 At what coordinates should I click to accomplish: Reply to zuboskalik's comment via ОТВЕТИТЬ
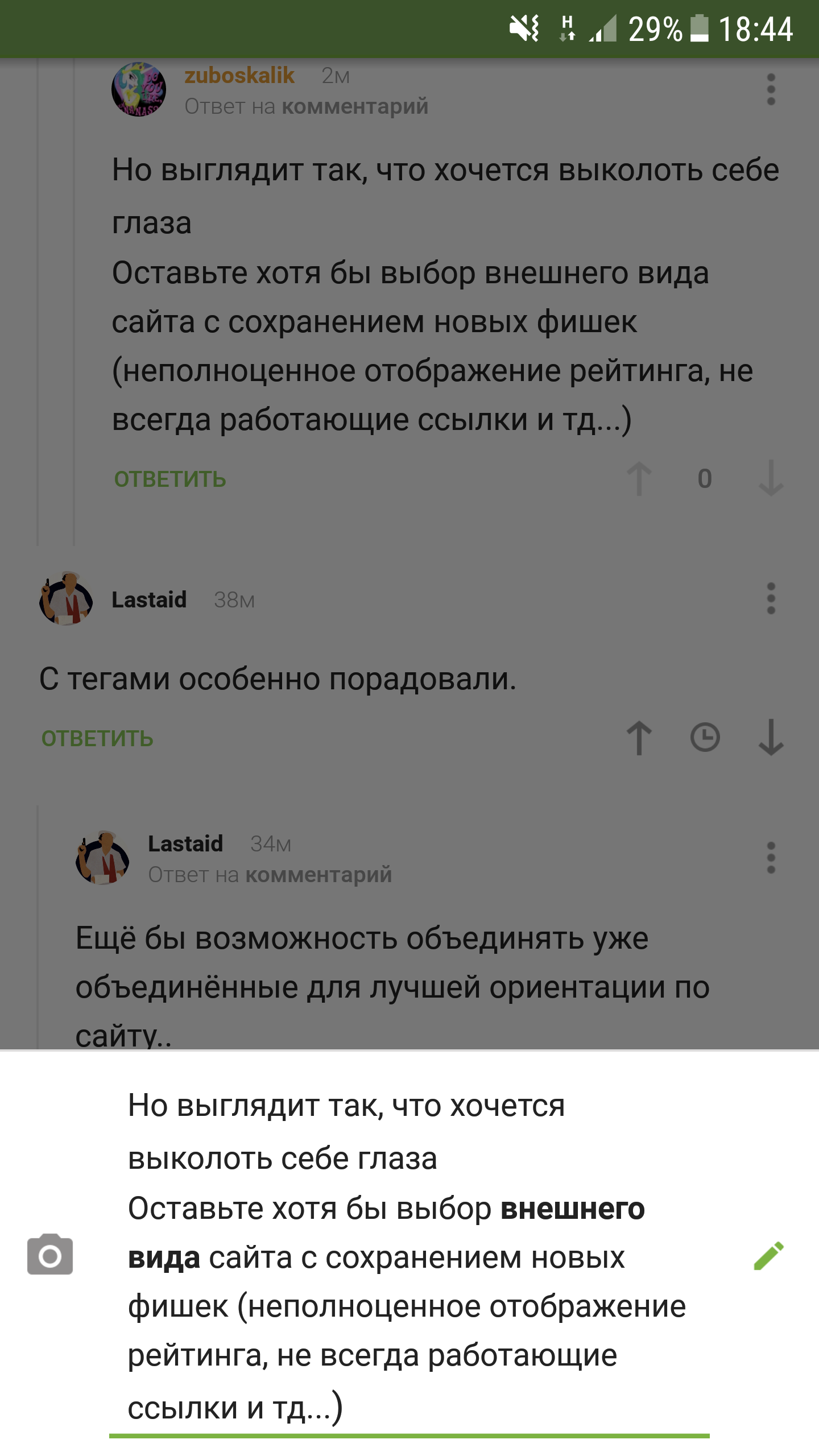170,479
